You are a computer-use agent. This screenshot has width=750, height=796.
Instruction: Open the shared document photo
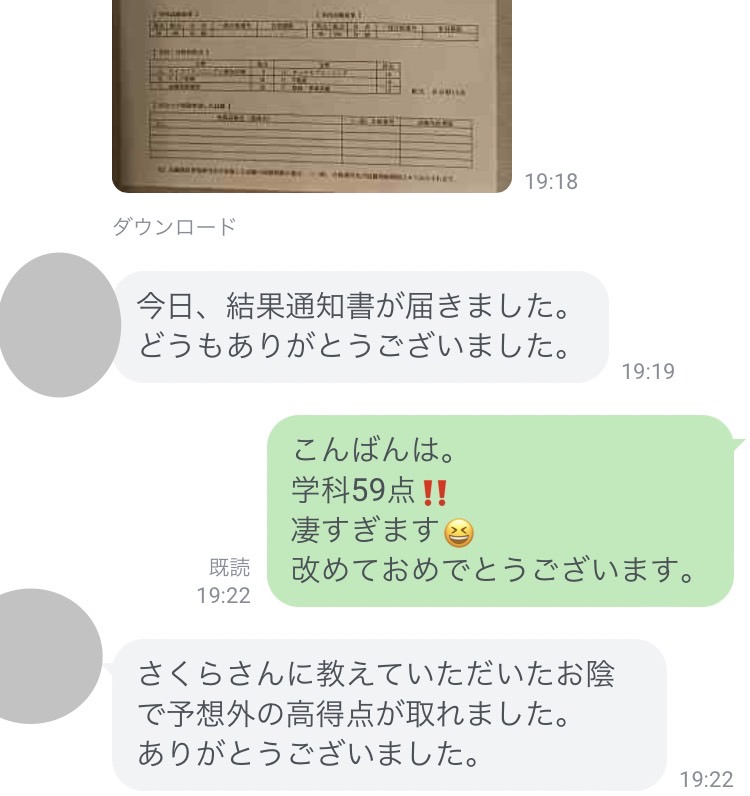(312, 95)
